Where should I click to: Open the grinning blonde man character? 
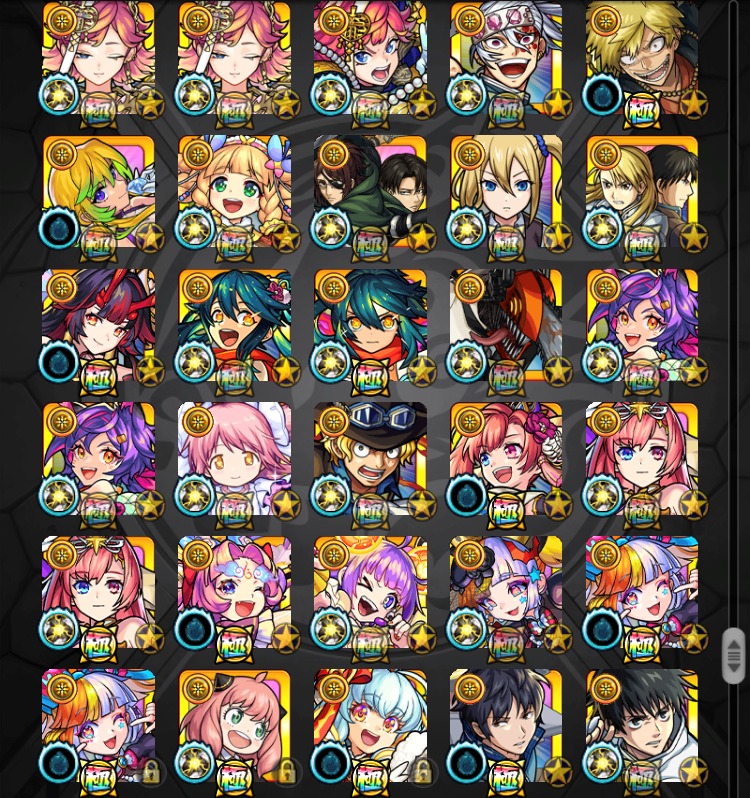[x=642, y=58]
